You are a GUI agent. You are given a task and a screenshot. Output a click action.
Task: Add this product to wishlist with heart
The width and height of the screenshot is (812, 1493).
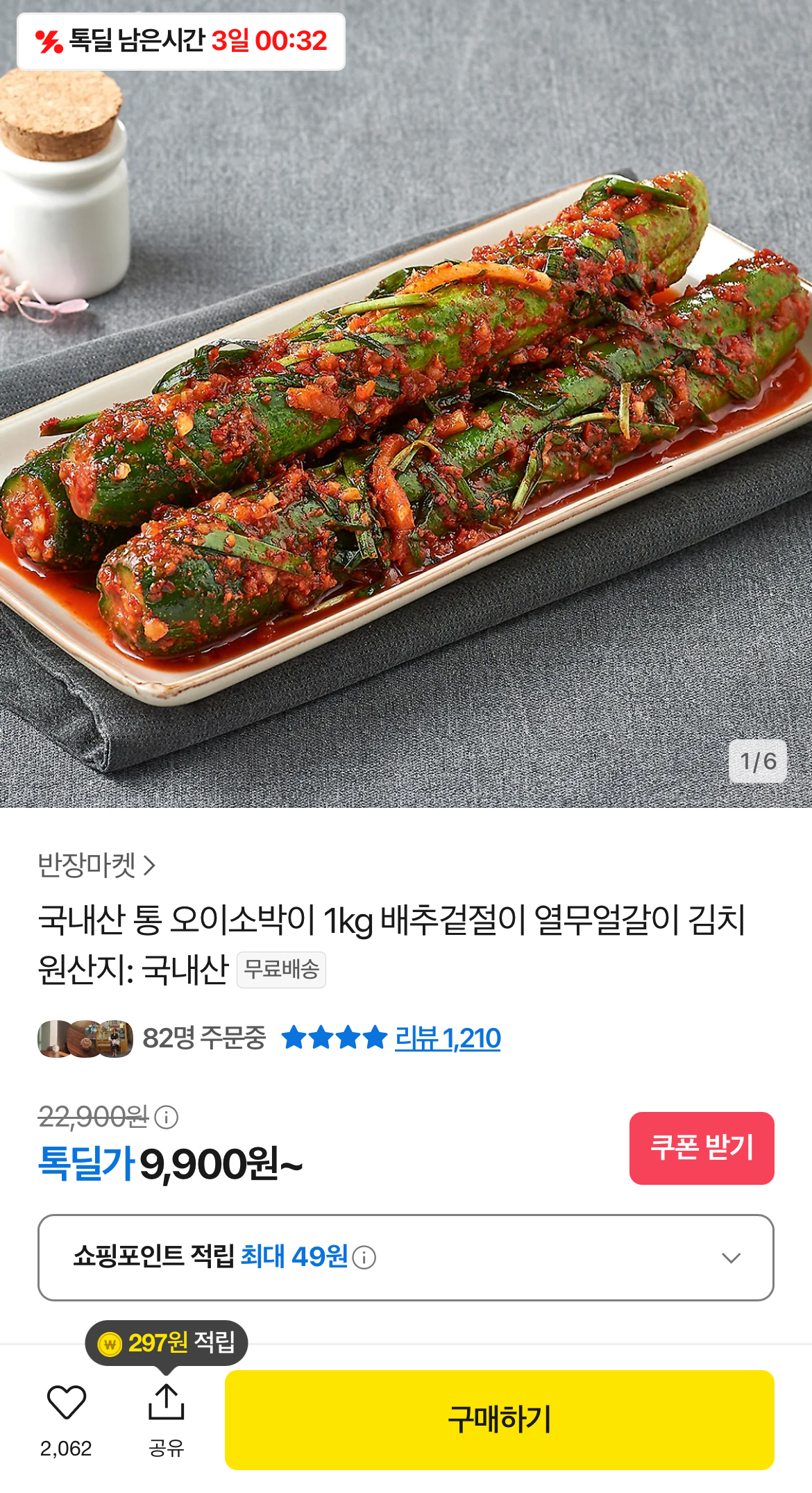[x=66, y=1403]
